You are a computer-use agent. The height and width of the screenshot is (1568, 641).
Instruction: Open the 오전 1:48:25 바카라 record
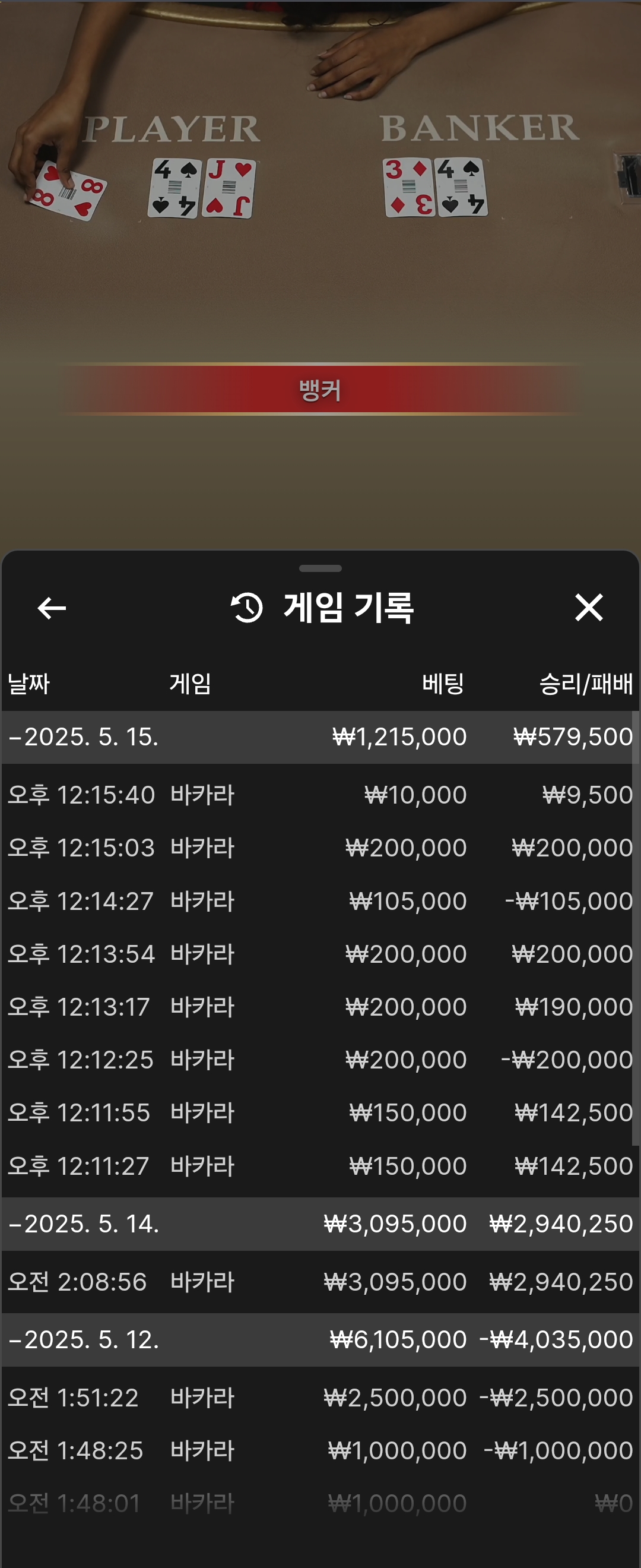[x=320, y=1450]
